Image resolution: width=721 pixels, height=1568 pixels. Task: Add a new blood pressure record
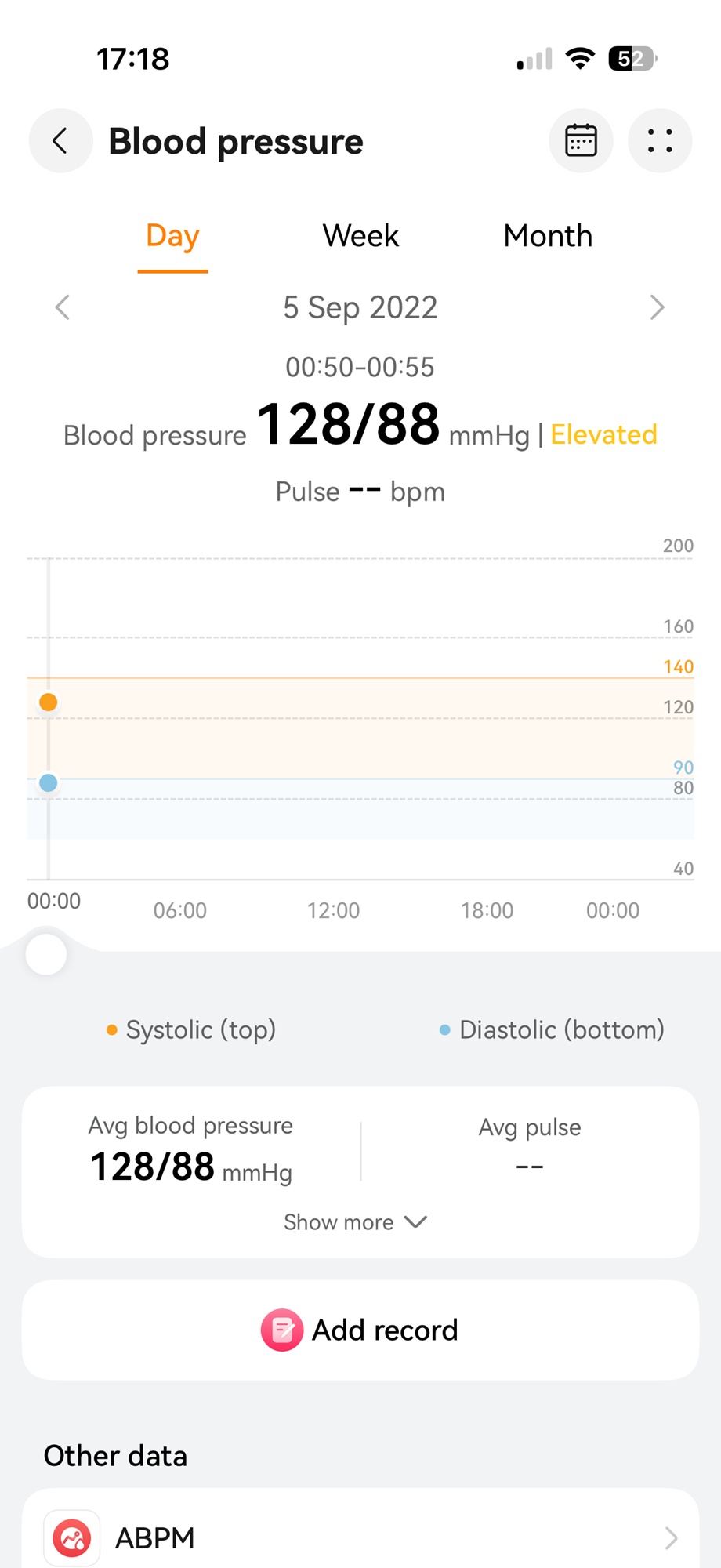360,1330
